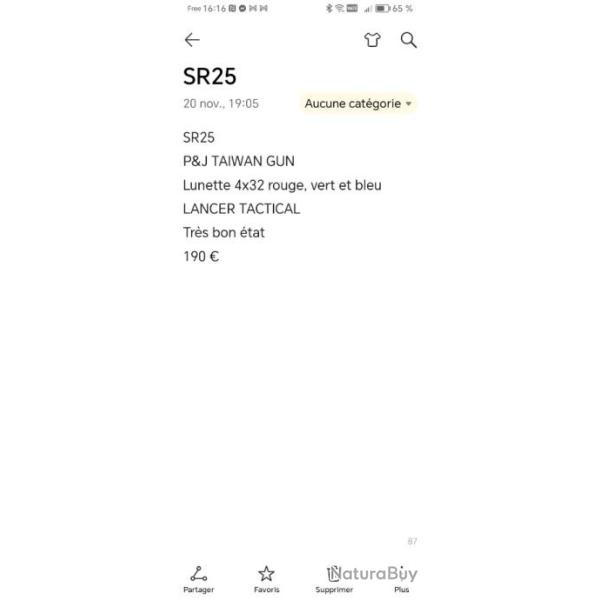The width and height of the screenshot is (600, 600).
Task: Go back using the arrow icon
Action: point(192,40)
